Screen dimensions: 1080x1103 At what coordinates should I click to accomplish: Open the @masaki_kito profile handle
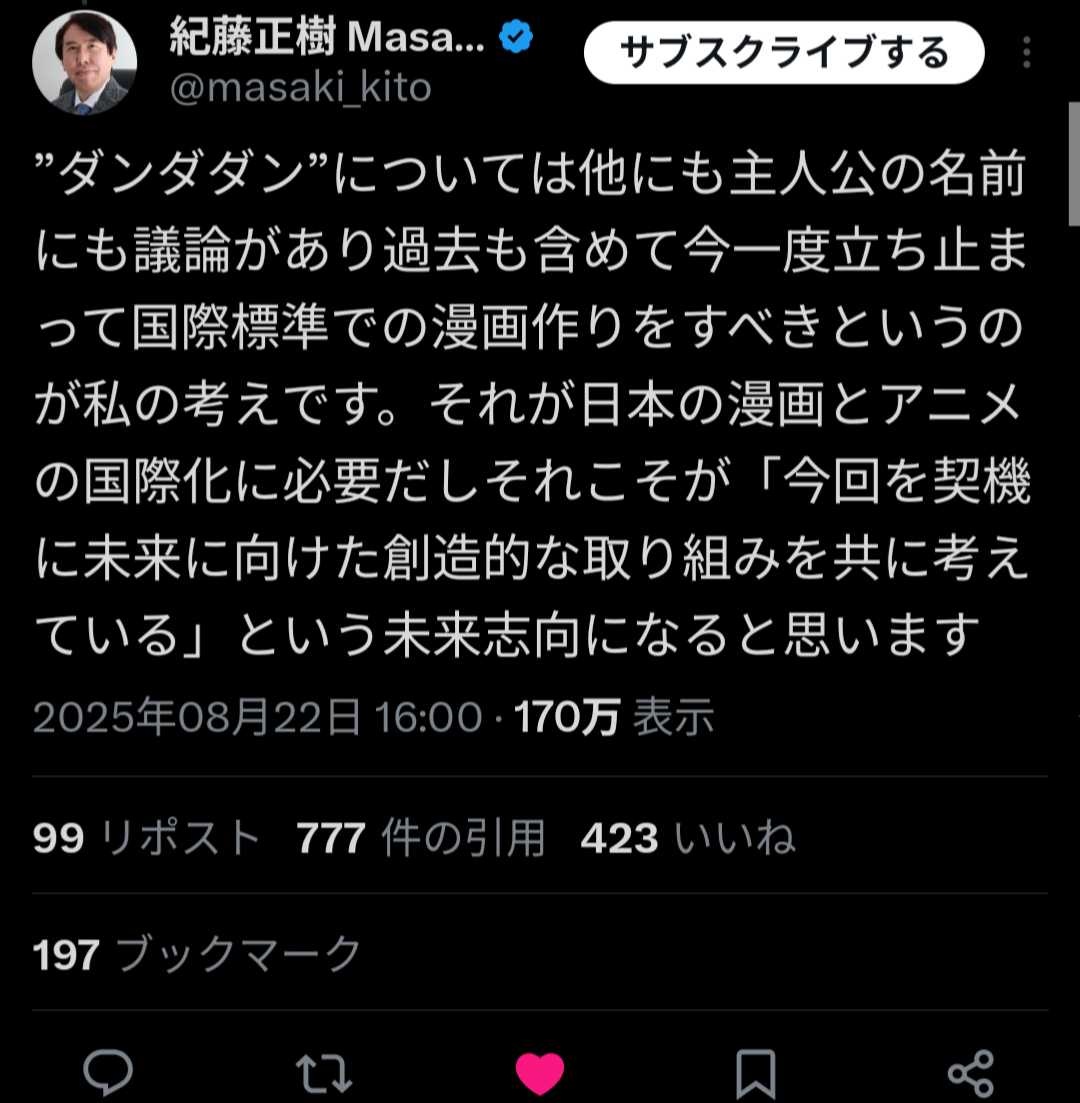point(300,88)
